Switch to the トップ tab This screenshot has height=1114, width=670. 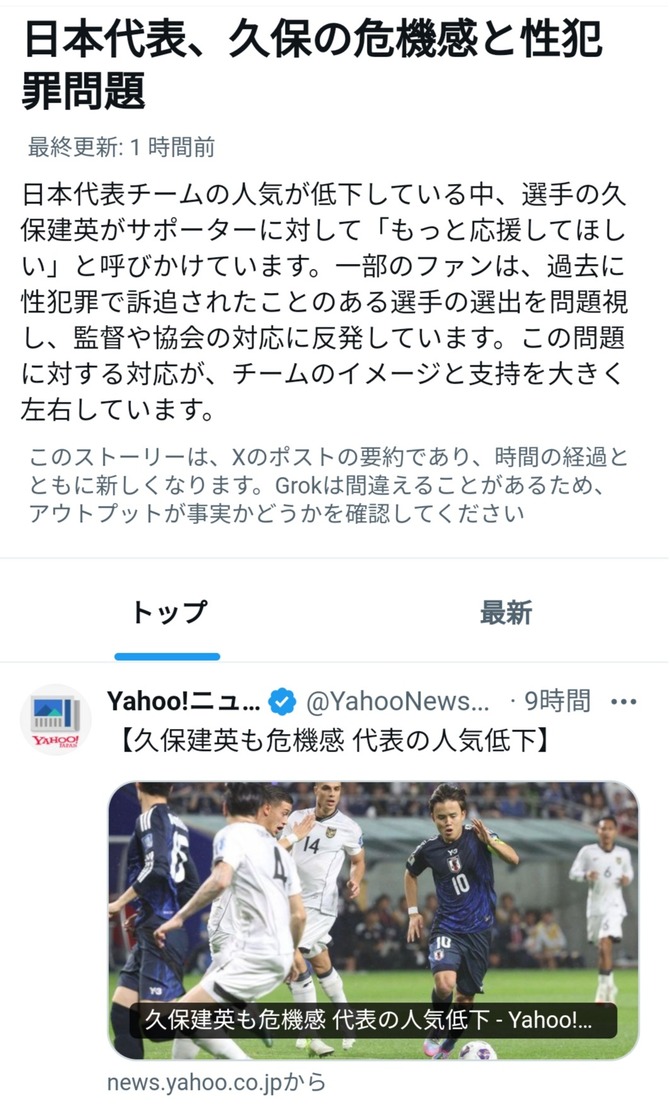[168, 612]
